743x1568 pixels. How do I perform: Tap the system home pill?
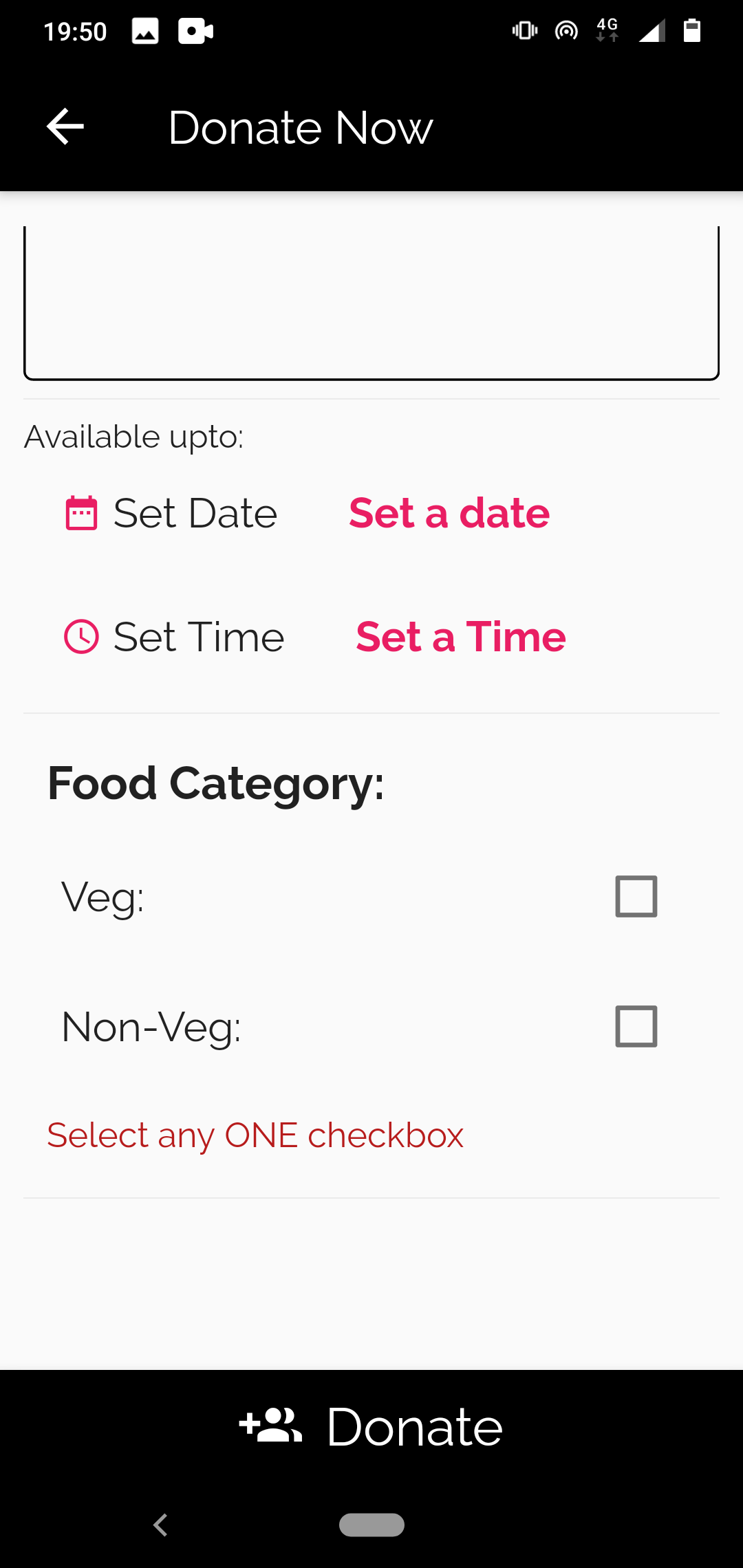click(x=371, y=1525)
